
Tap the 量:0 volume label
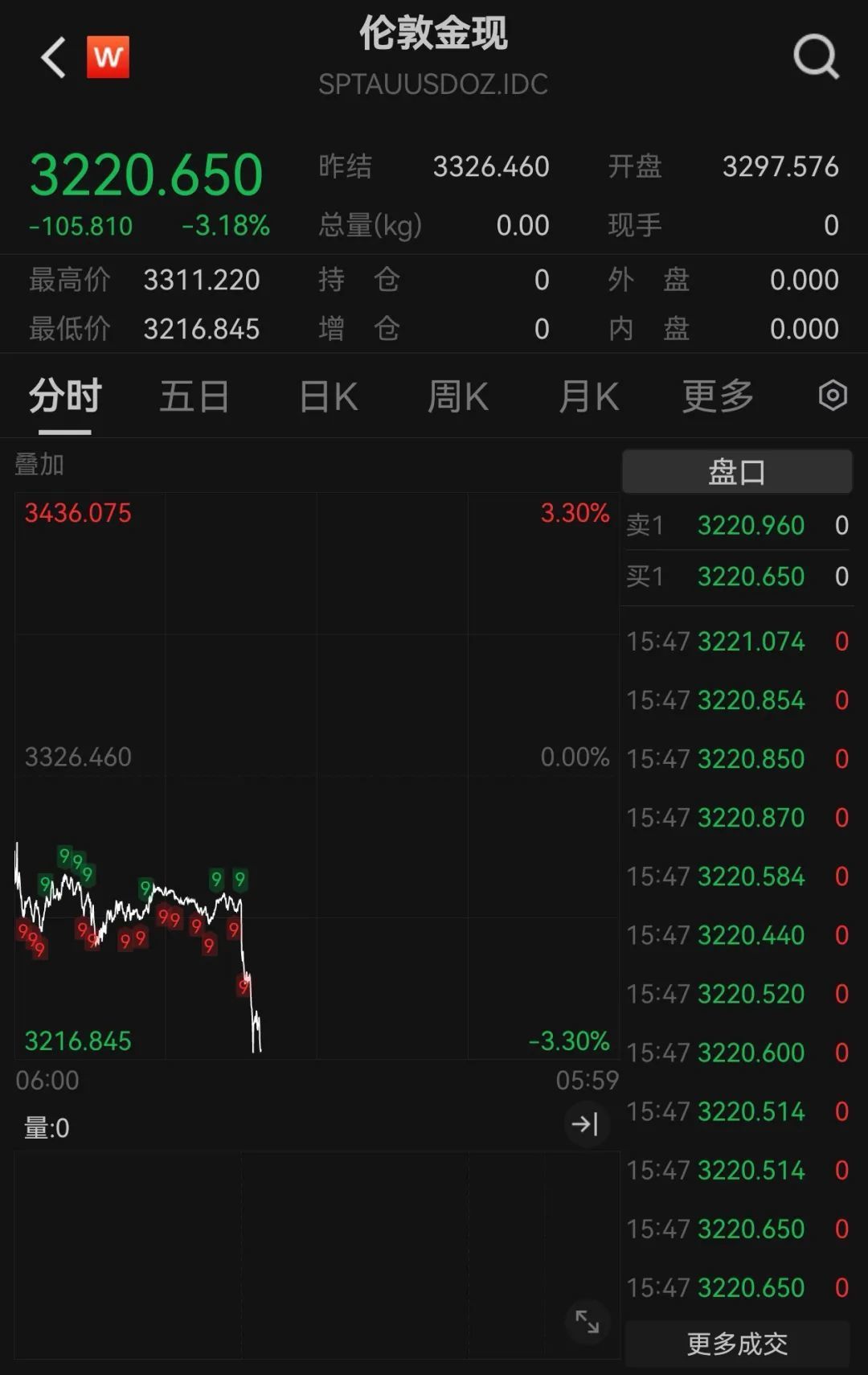coord(45,1127)
